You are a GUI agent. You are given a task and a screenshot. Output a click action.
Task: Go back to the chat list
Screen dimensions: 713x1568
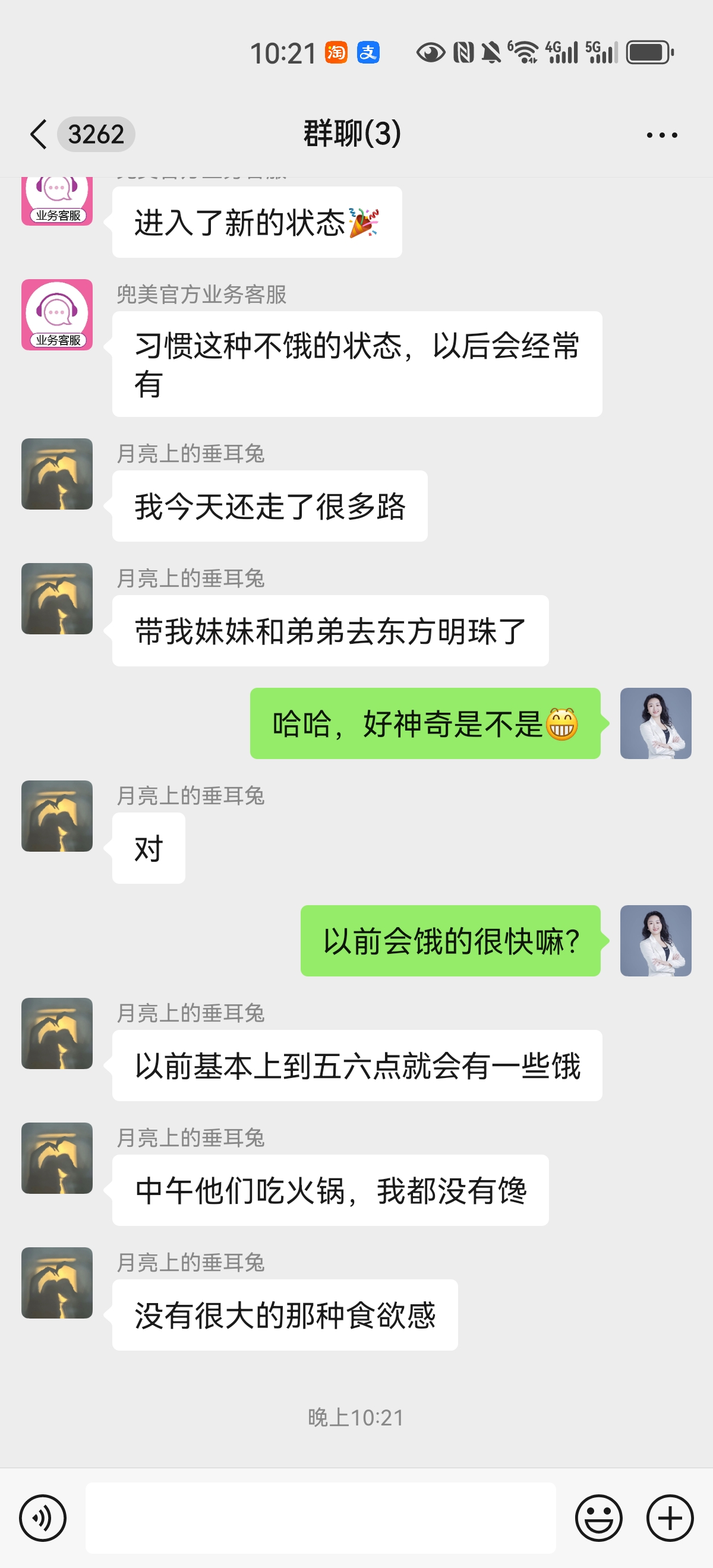(39, 134)
